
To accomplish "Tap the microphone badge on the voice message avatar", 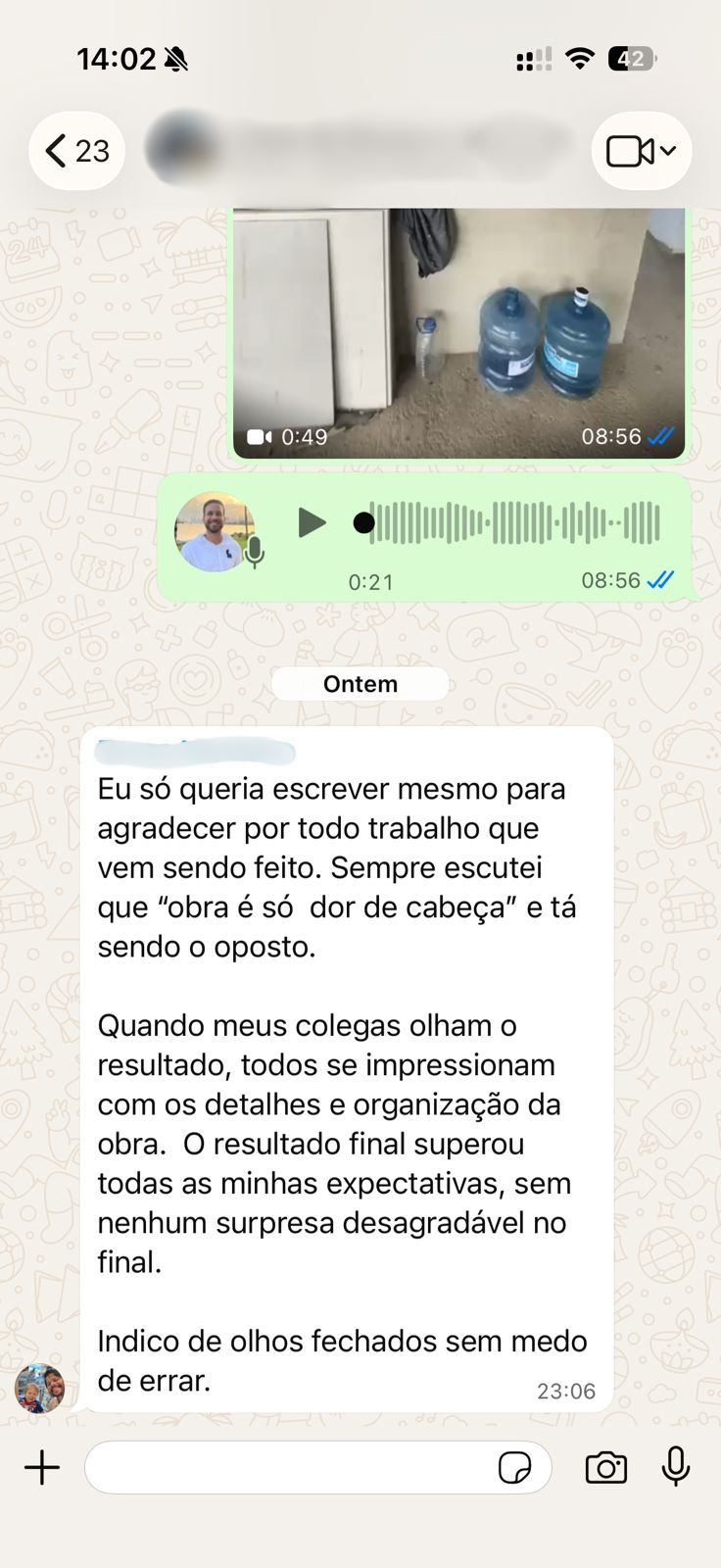I will point(255,552).
